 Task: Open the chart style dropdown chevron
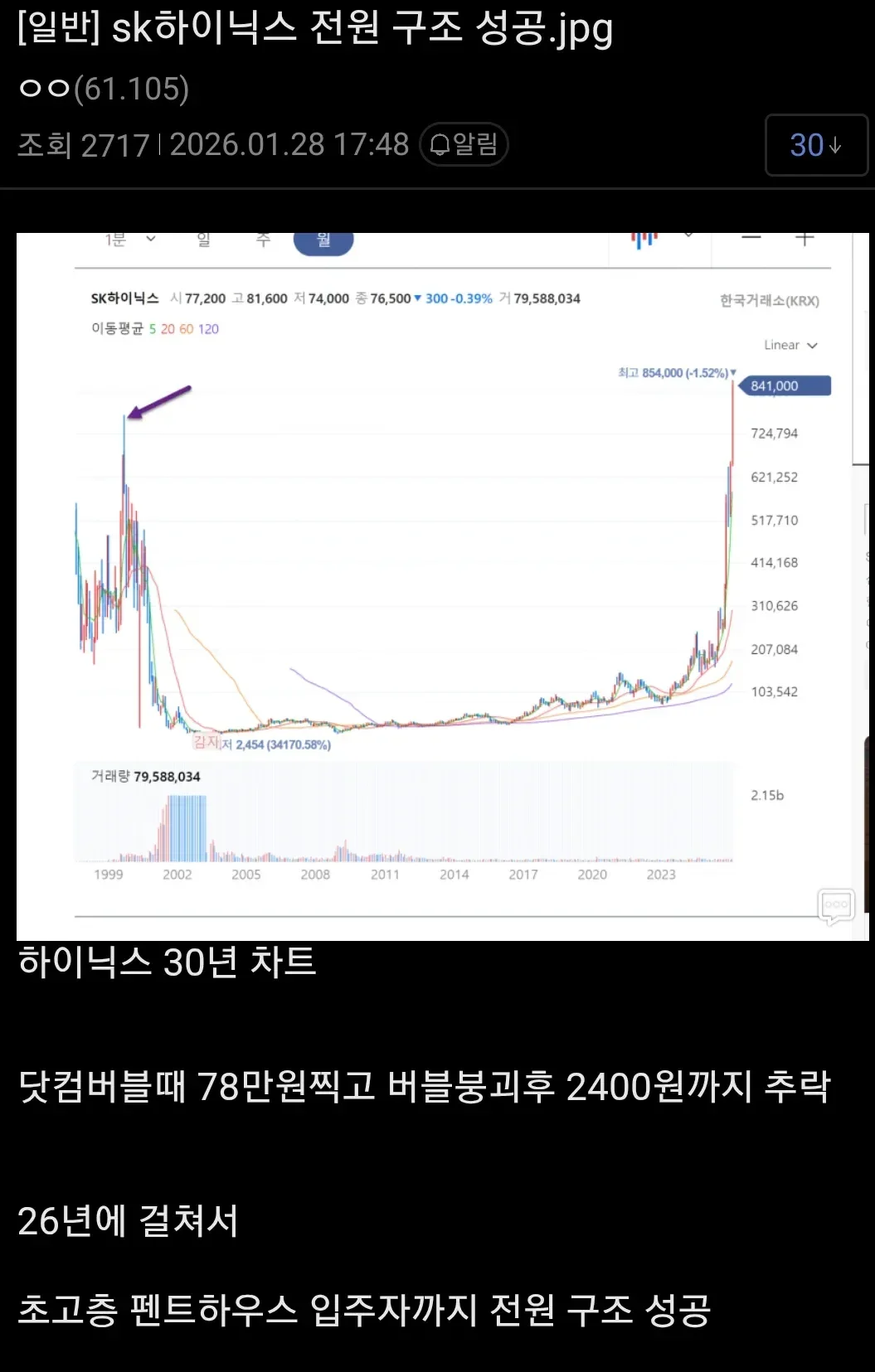(688, 235)
